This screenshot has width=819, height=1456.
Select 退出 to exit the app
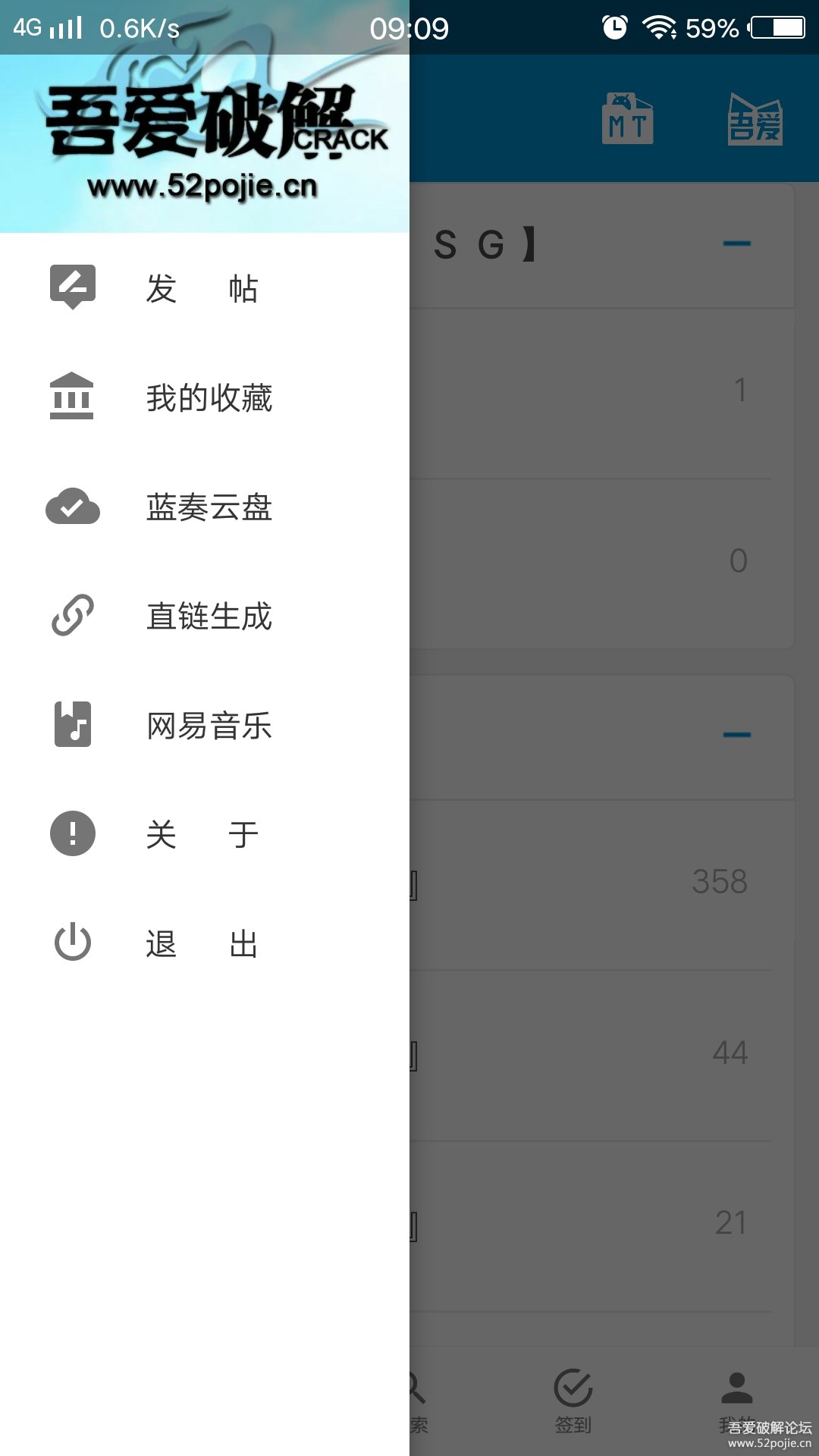pyautogui.click(x=202, y=944)
